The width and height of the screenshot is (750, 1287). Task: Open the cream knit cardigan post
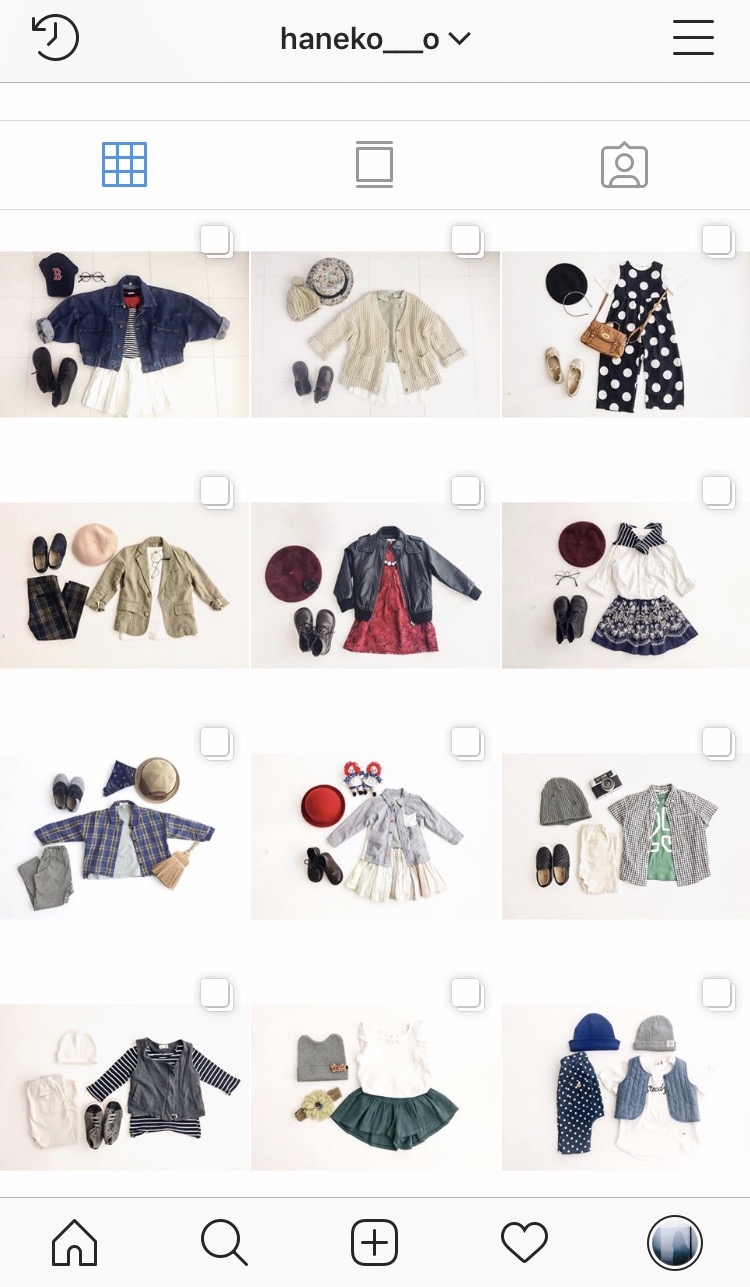click(375, 333)
